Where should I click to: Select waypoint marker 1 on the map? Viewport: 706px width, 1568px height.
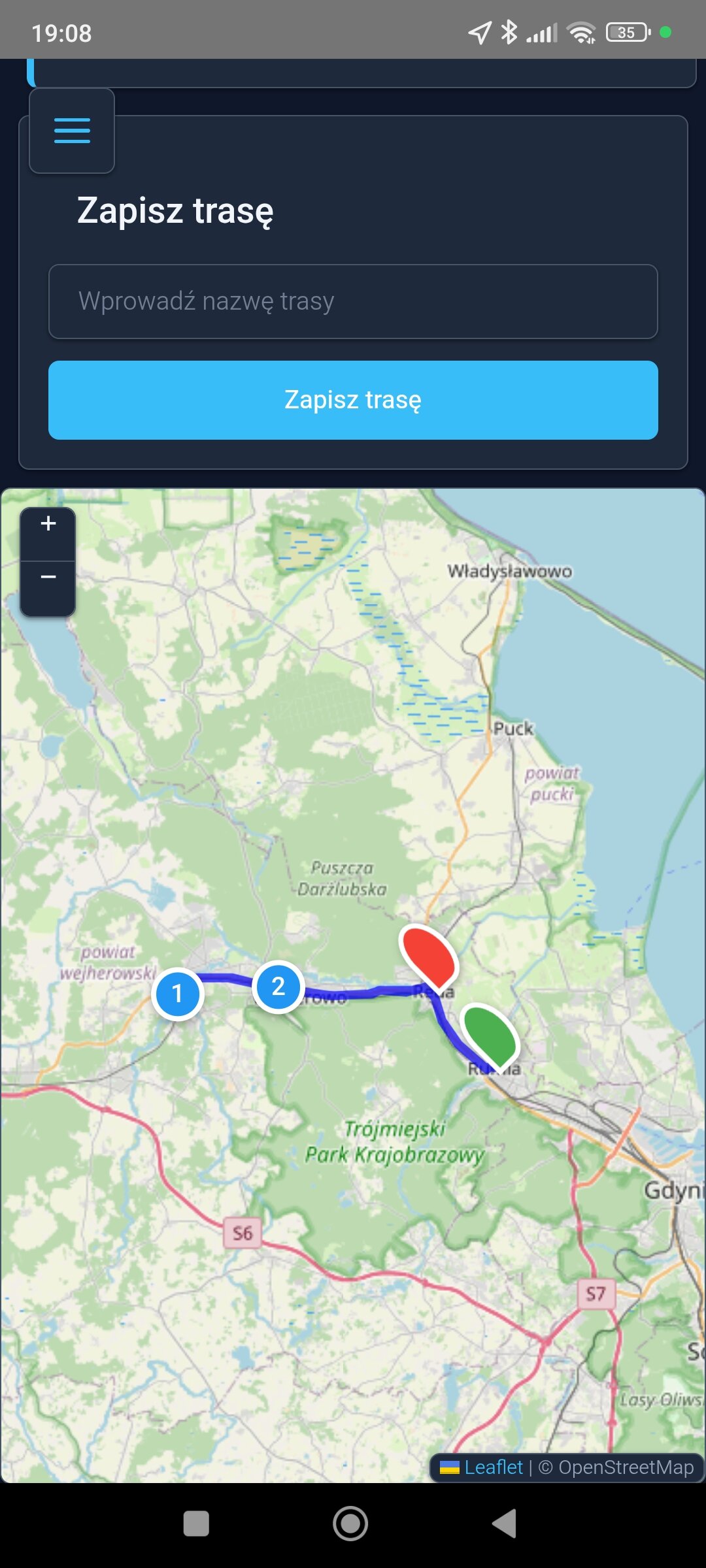coord(177,994)
